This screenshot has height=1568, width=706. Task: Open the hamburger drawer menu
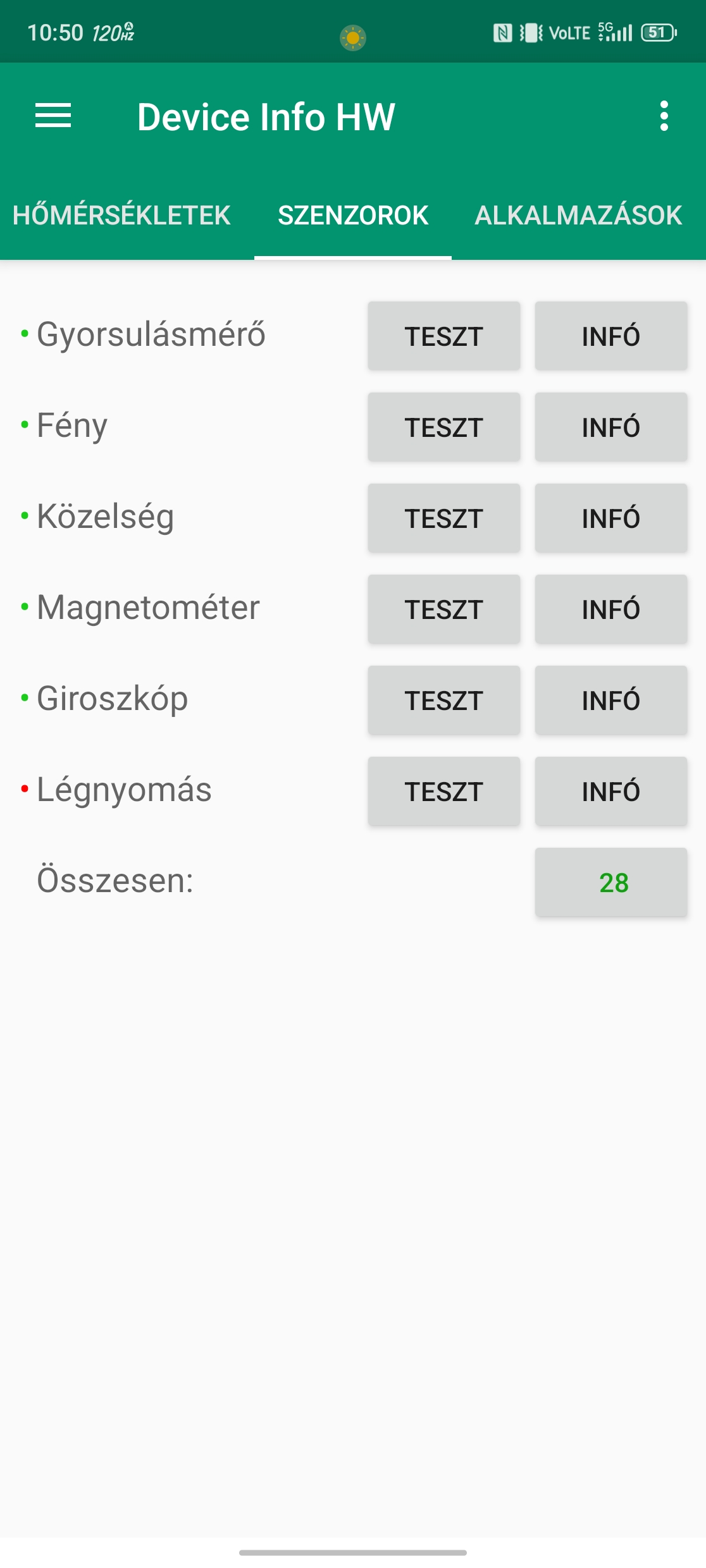coord(53,116)
